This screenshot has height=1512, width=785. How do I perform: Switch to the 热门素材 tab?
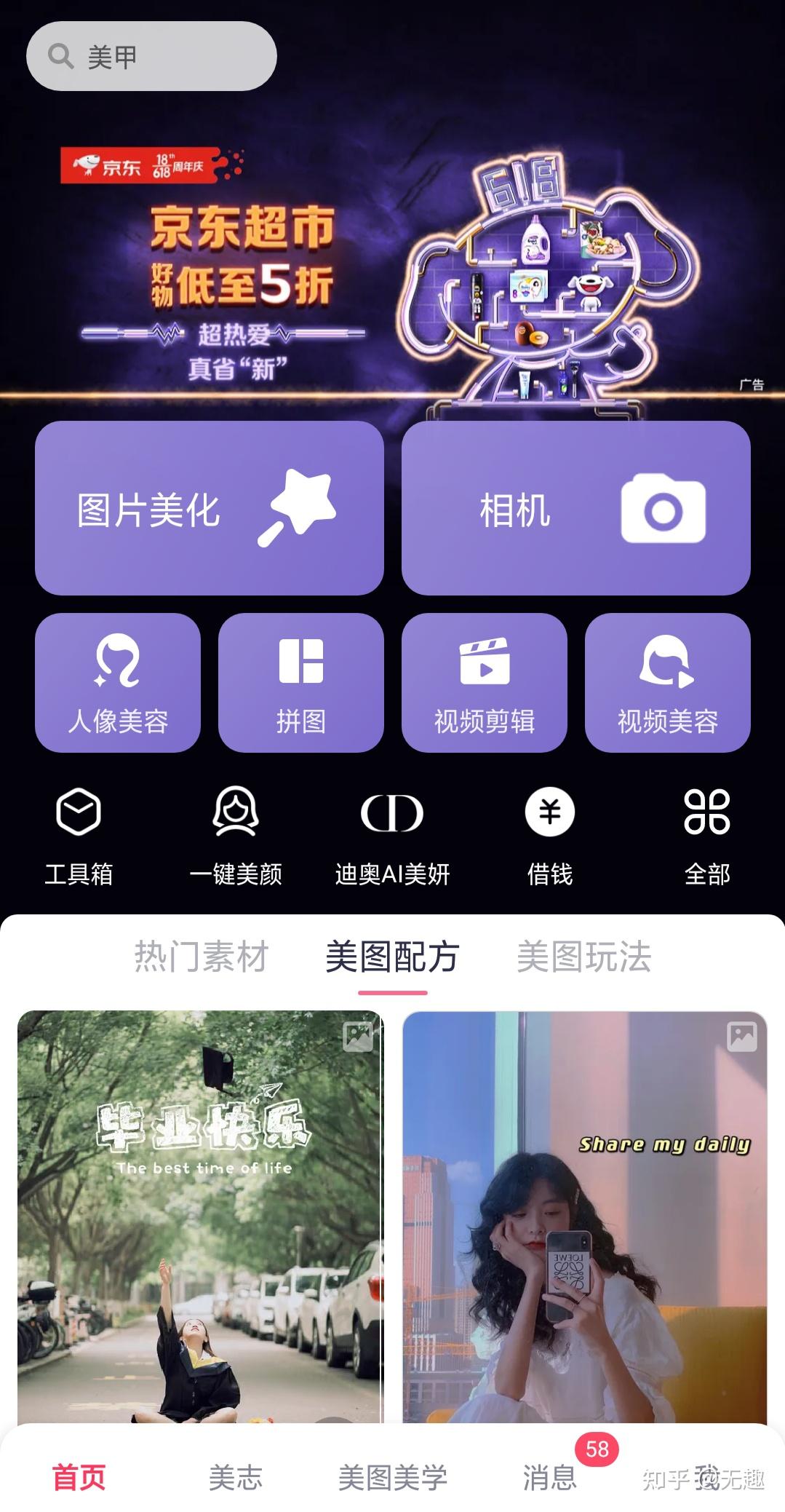pyautogui.click(x=202, y=957)
